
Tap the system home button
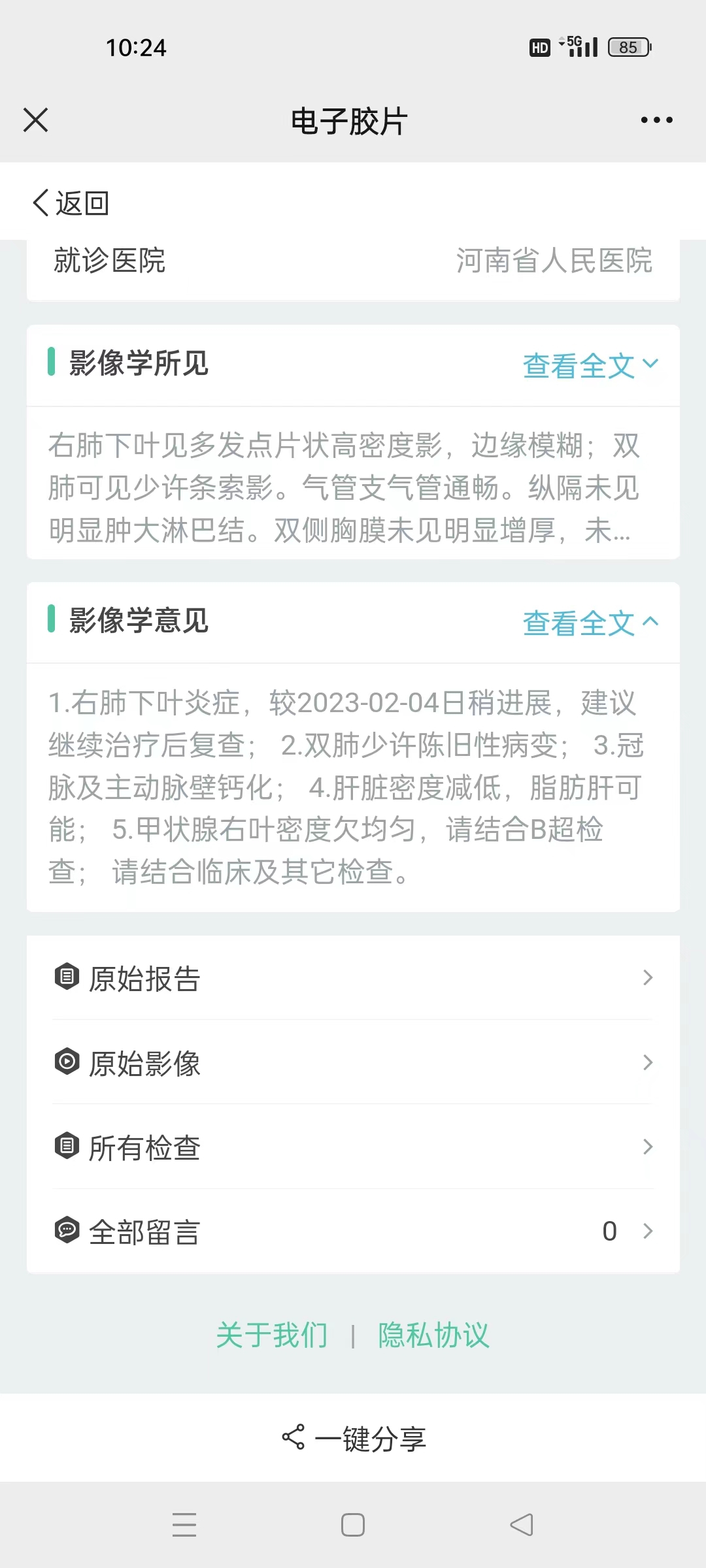(353, 1525)
